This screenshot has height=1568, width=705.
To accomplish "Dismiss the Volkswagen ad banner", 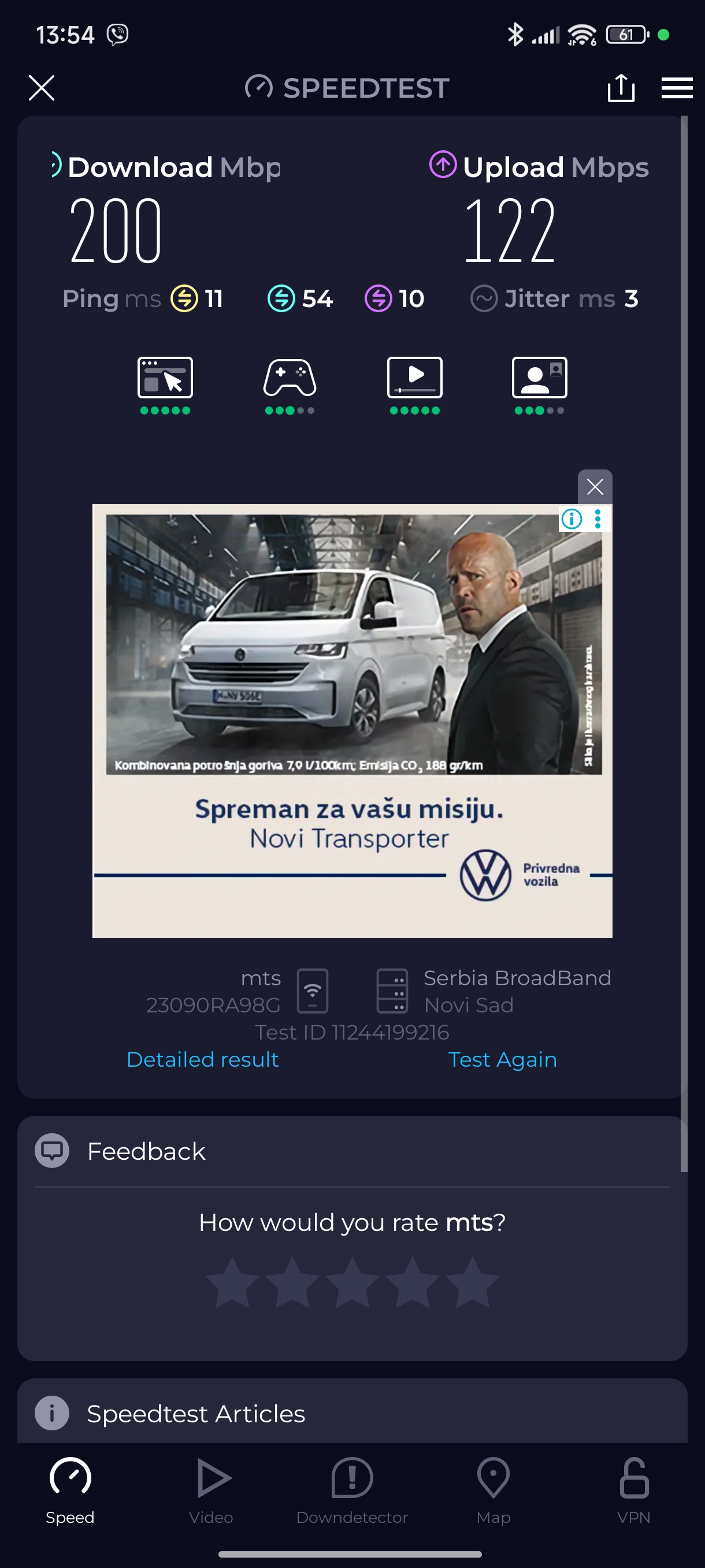I will 594,486.
